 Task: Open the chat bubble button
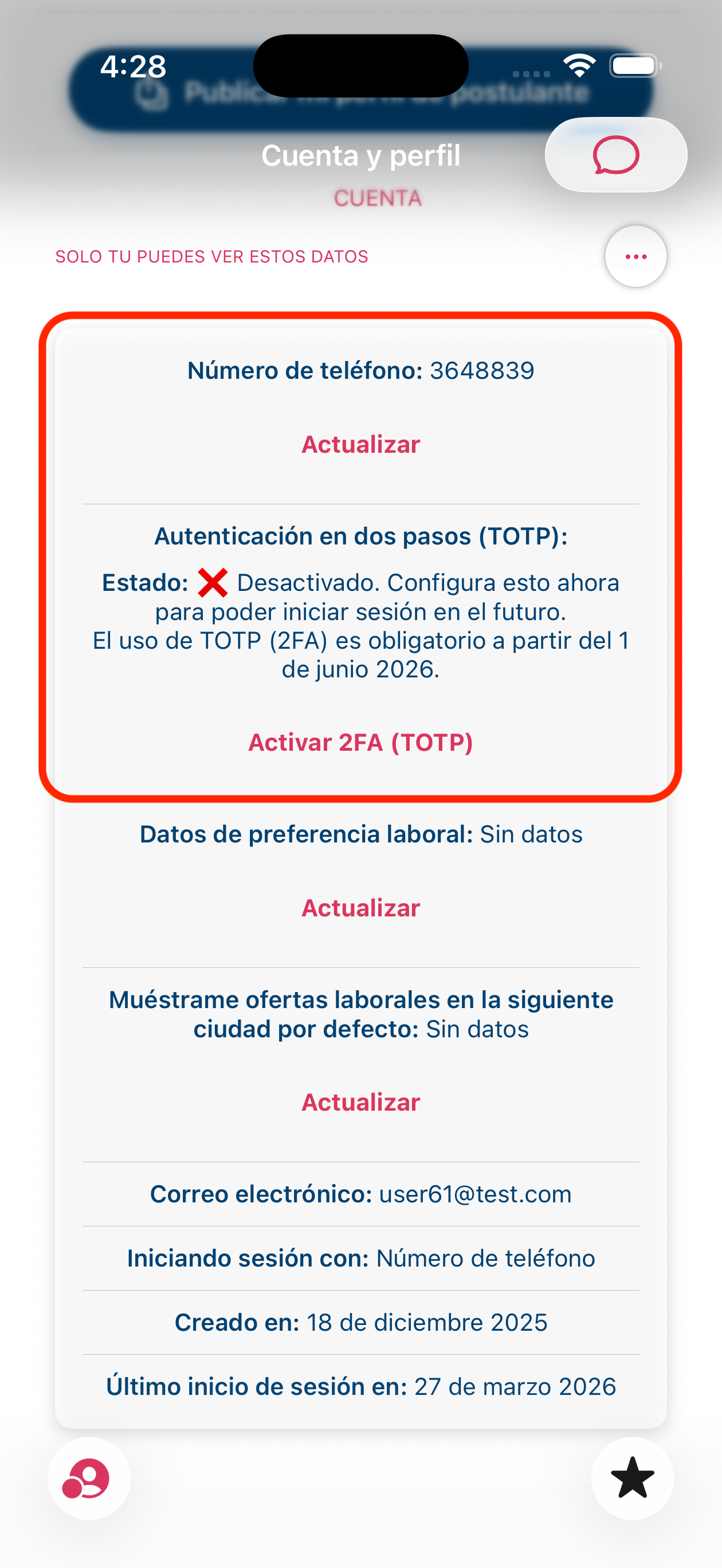[x=615, y=155]
